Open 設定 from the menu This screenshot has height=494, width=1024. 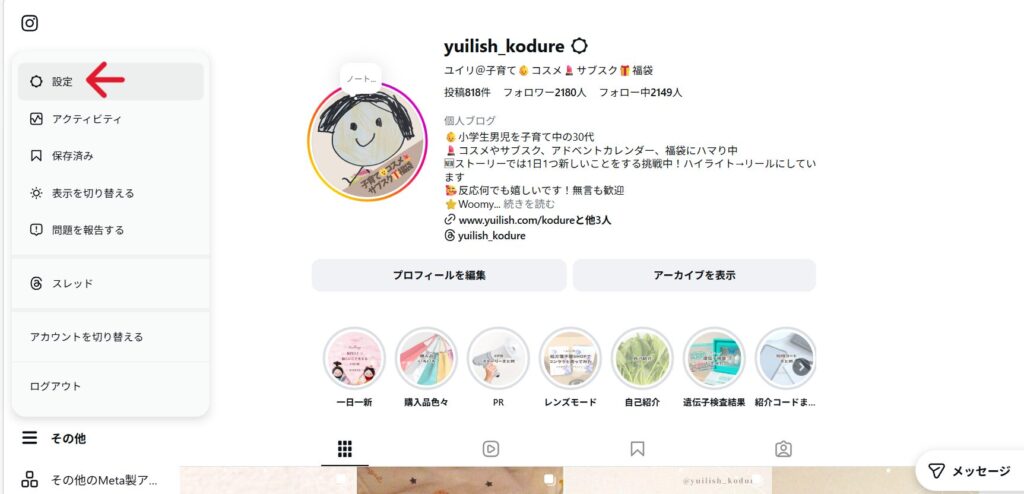(62, 82)
